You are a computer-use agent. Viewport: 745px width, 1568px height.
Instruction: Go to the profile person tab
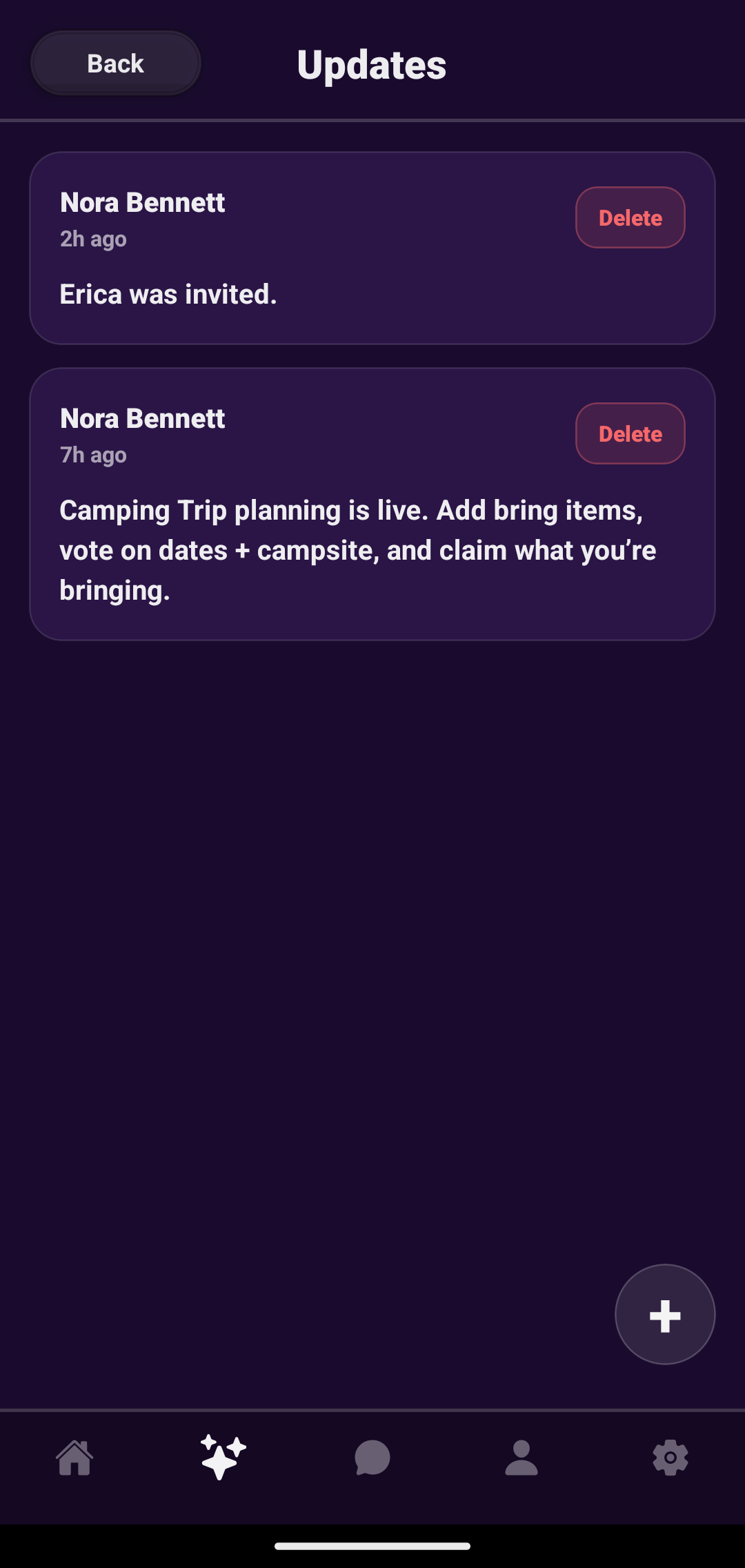(521, 1458)
